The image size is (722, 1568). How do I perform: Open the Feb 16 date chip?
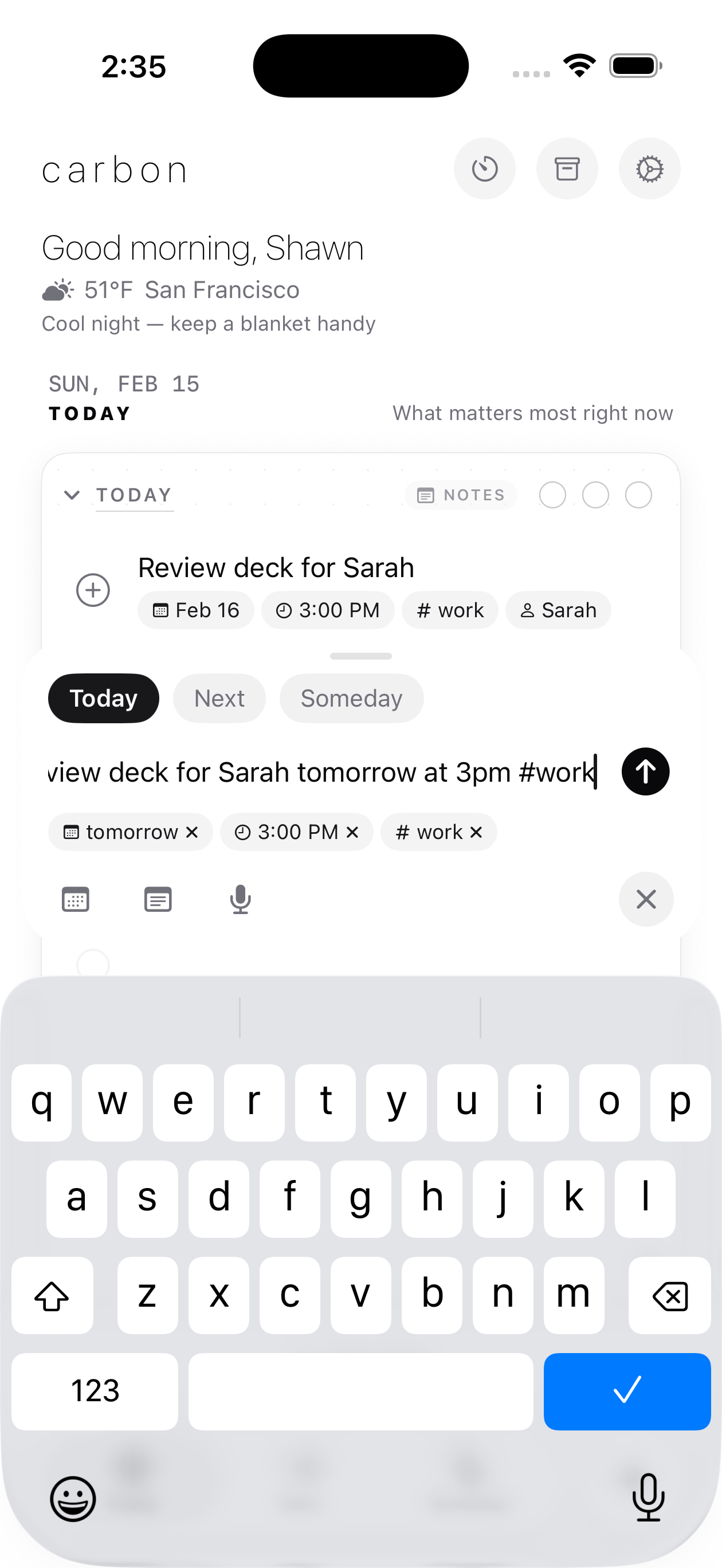[195, 609]
